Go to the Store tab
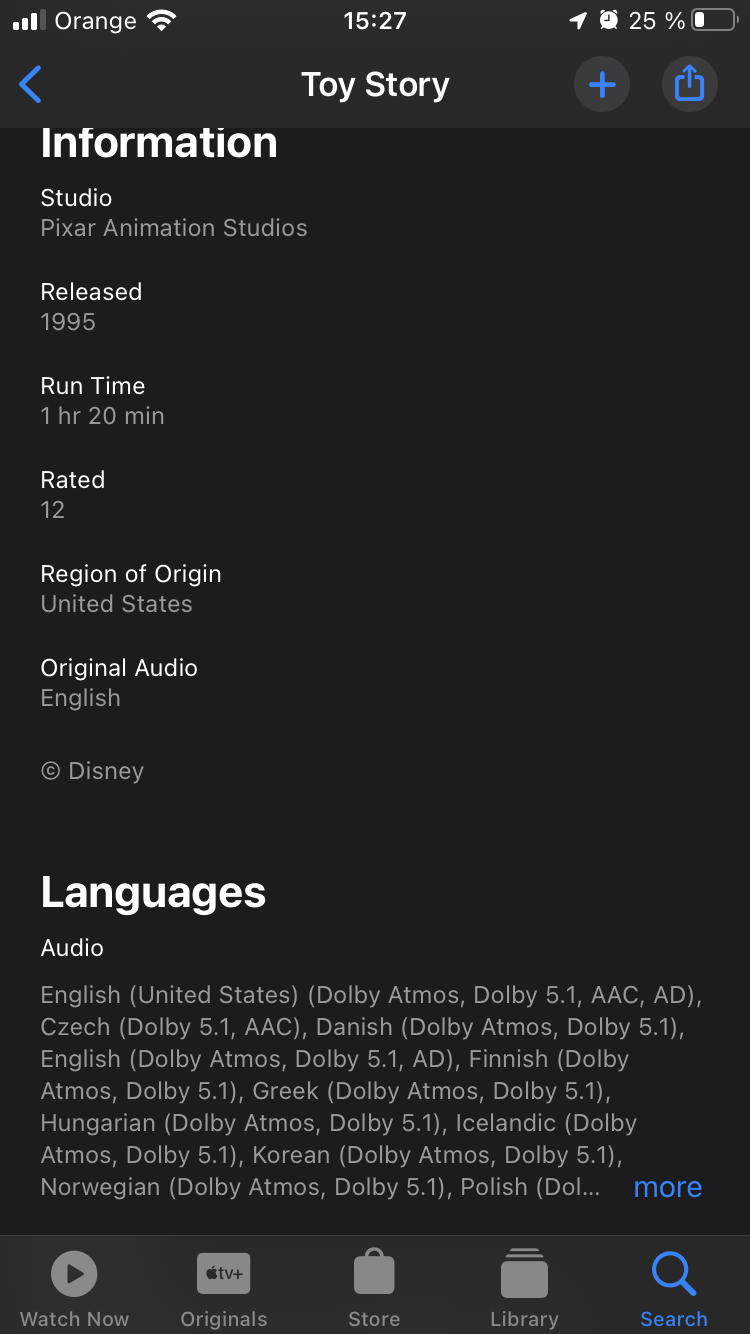750x1334 pixels. (x=374, y=1288)
